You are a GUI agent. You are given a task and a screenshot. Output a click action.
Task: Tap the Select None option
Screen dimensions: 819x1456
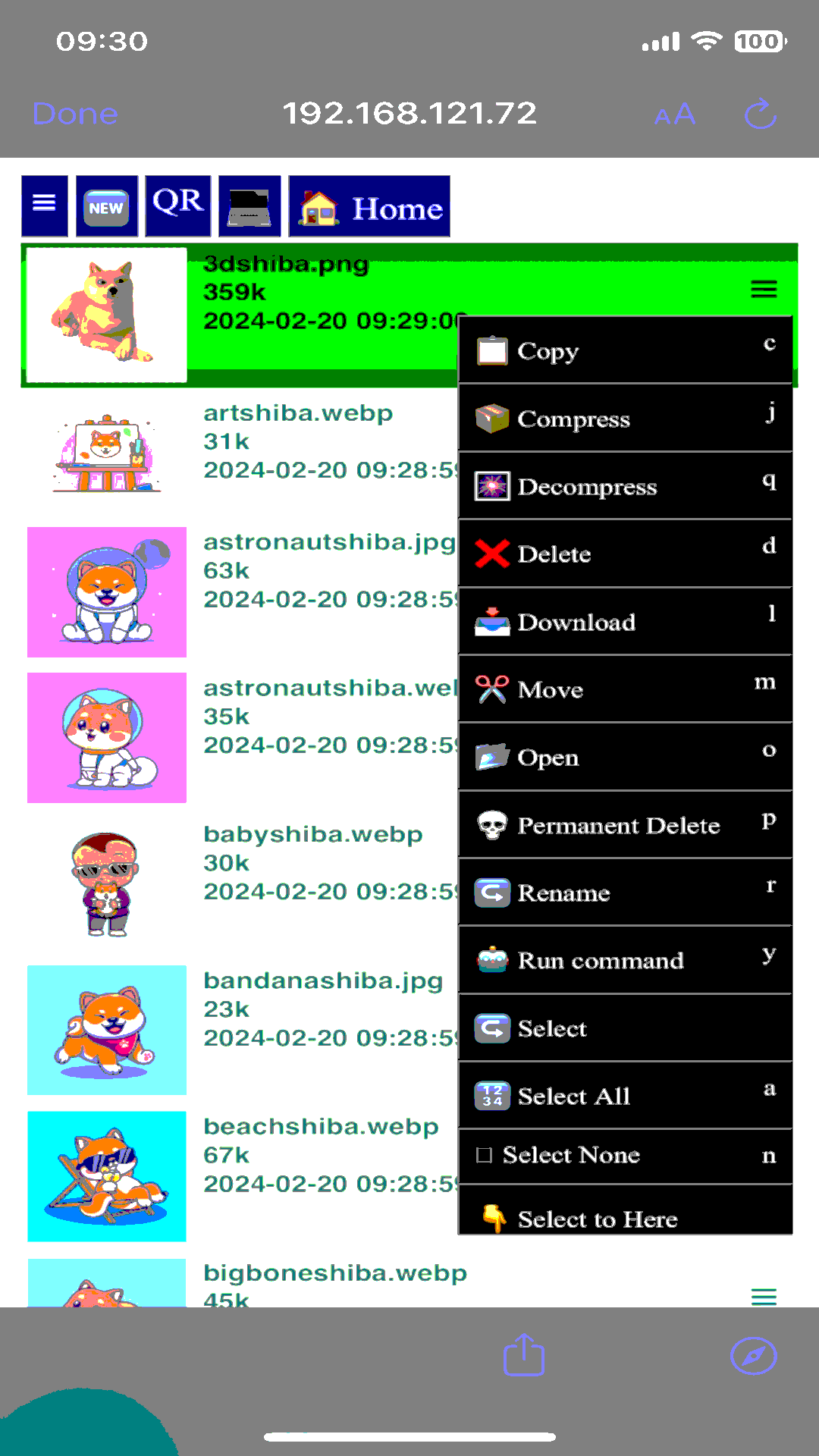(625, 1155)
